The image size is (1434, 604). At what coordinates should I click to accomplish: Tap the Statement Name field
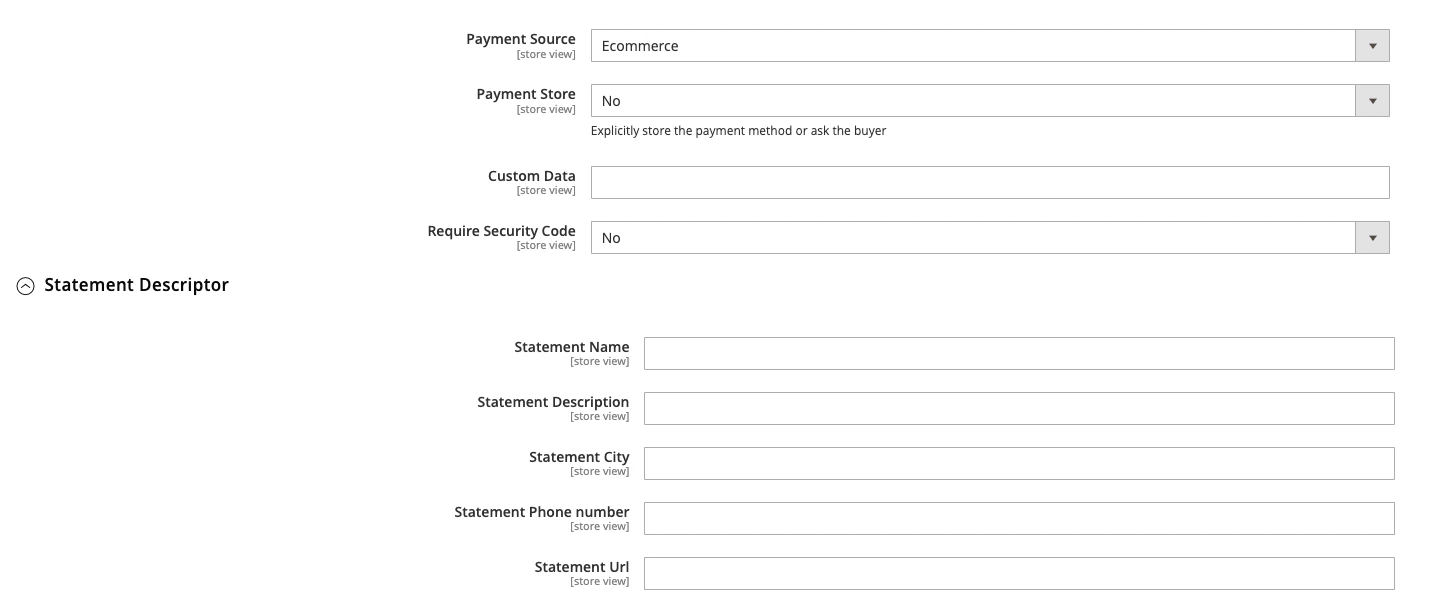coord(1018,354)
